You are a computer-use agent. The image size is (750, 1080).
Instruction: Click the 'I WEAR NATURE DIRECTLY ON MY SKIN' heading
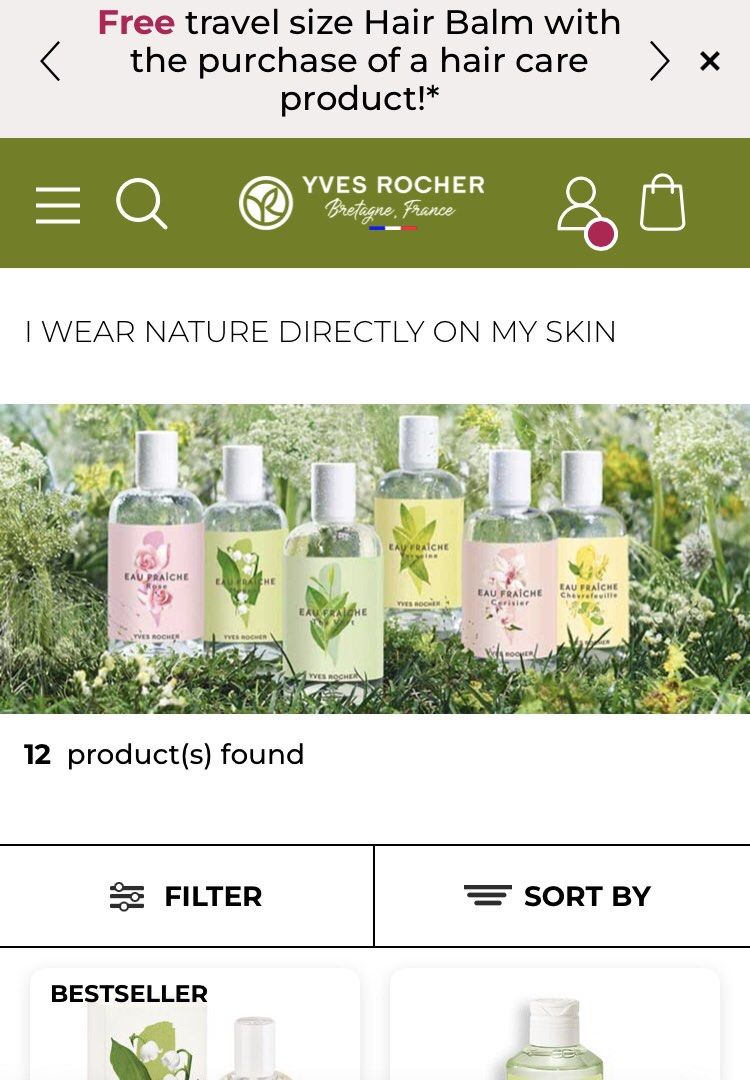pos(320,331)
